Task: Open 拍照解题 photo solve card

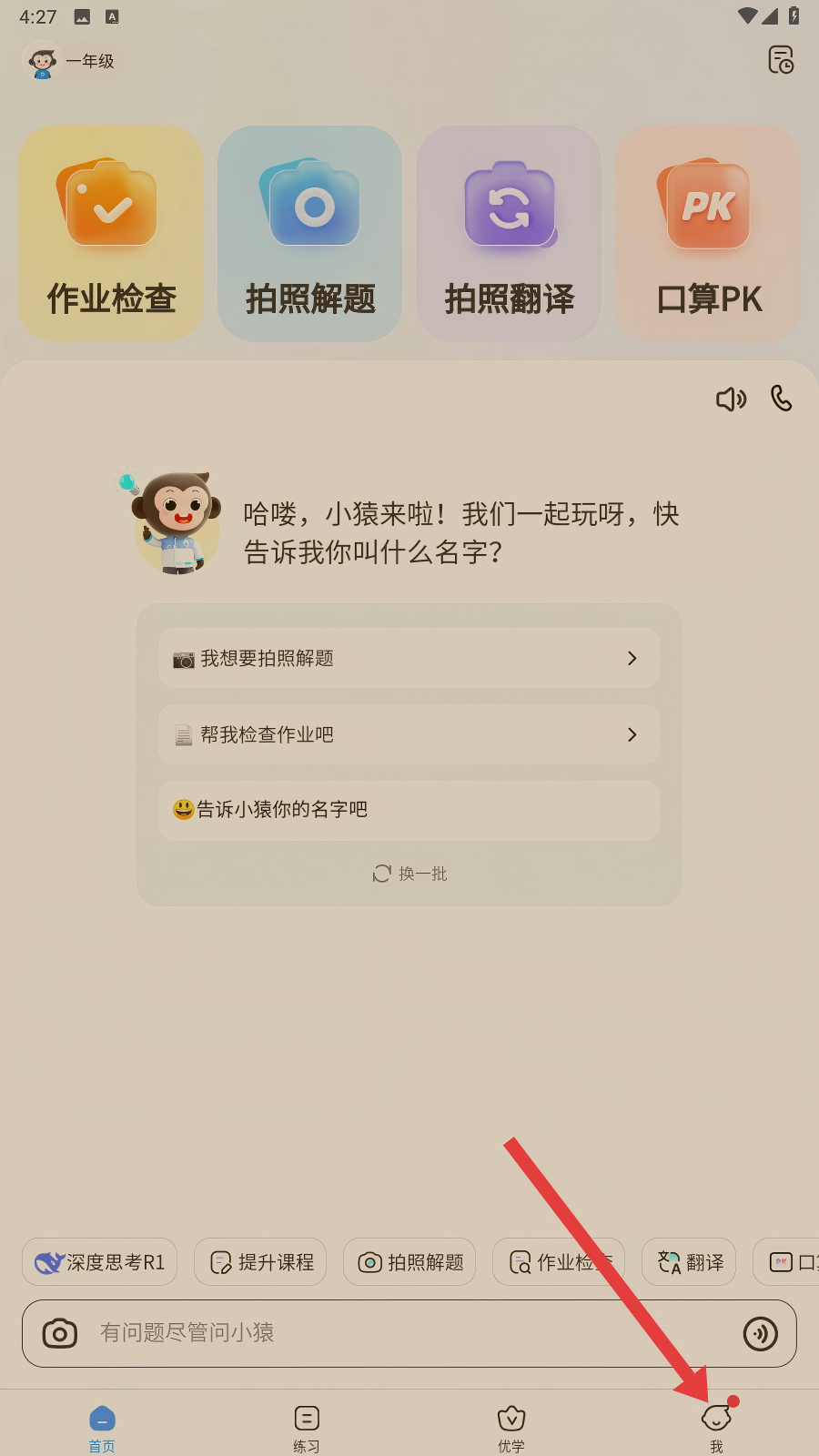Action: [310, 235]
